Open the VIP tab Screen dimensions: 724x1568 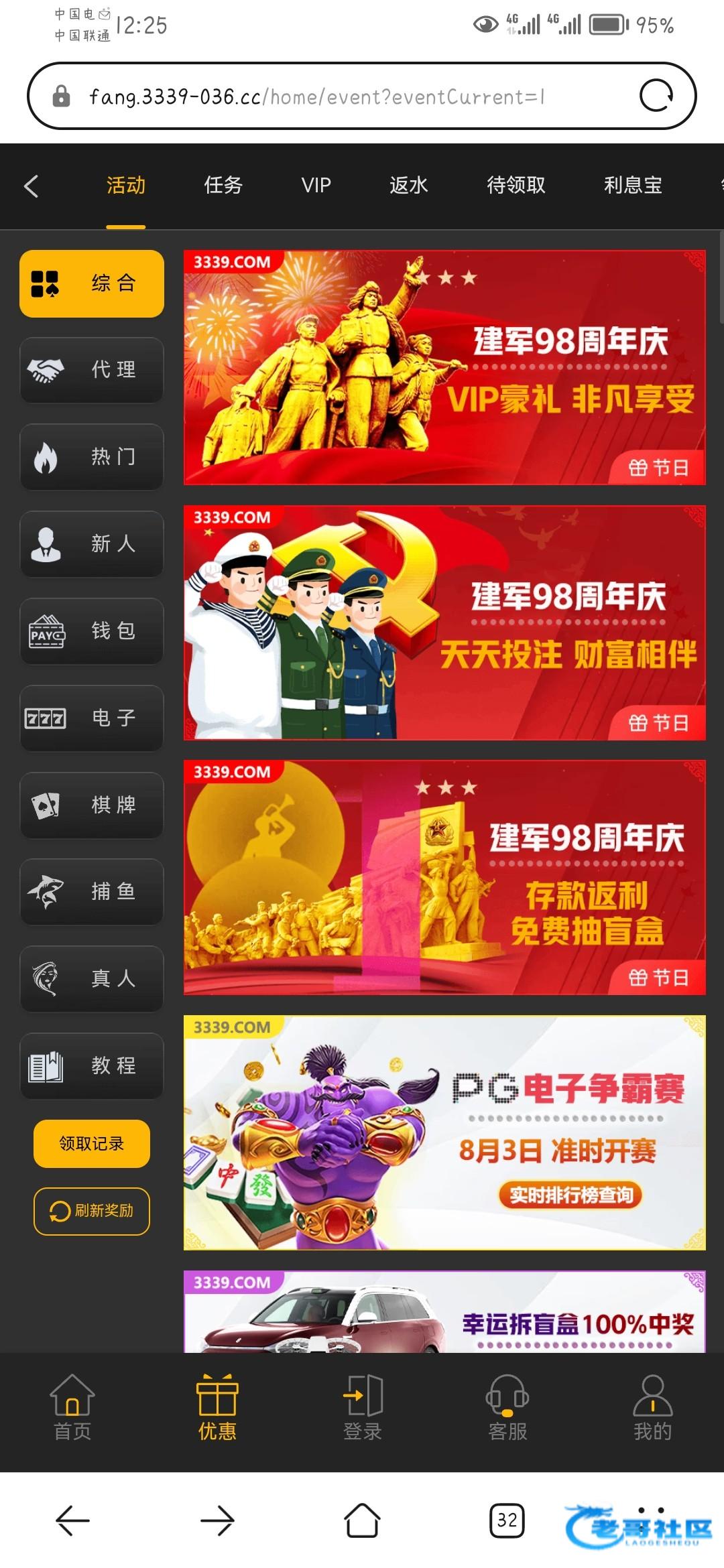point(316,186)
